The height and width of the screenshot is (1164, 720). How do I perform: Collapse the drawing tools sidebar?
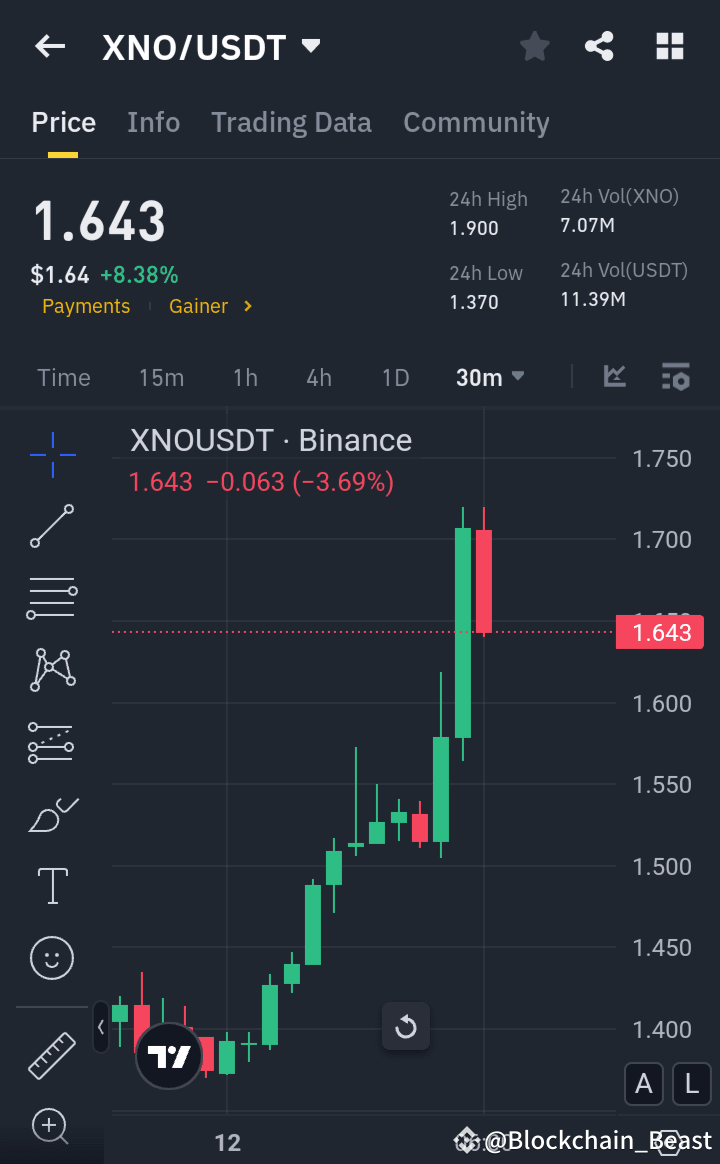point(100,1028)
